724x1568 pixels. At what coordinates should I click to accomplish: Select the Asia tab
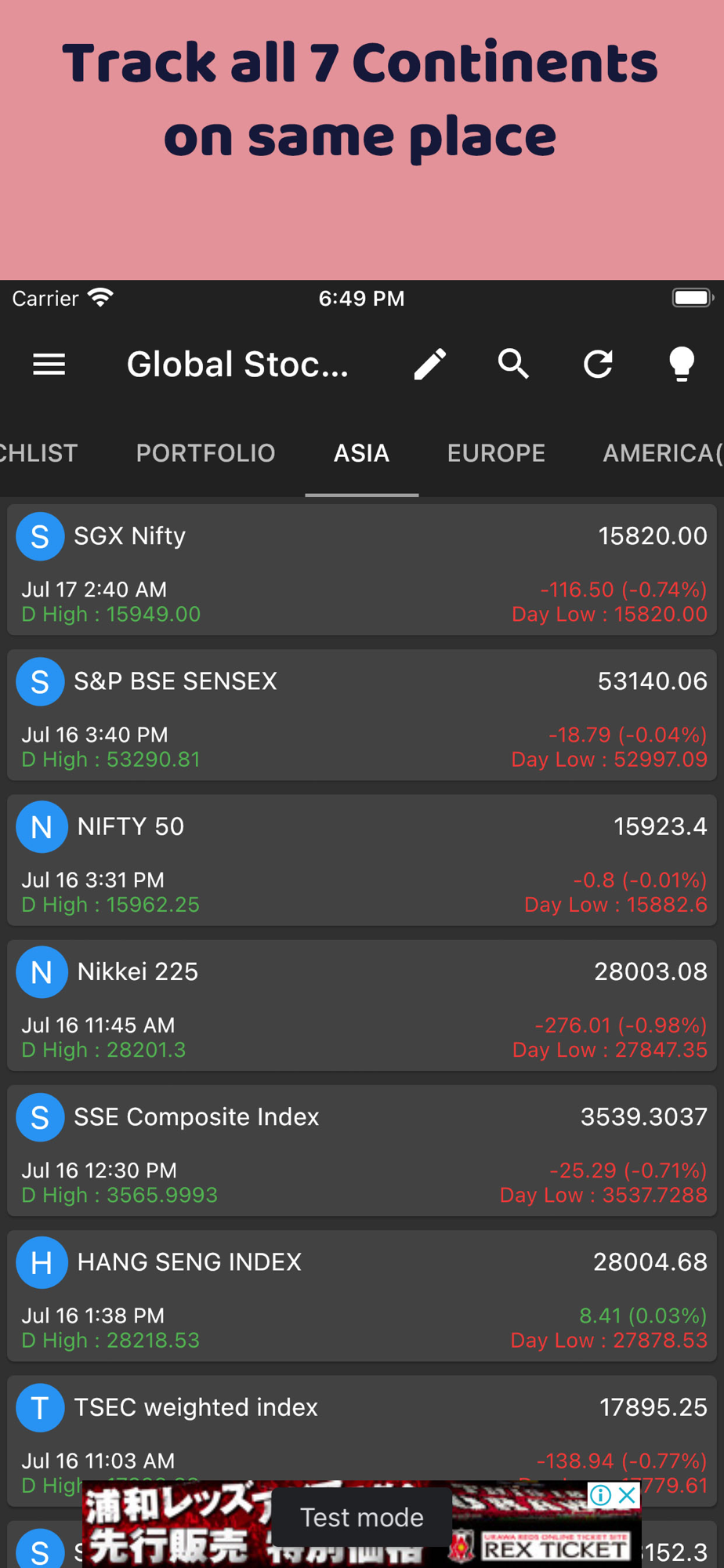[x=361, y=453]
